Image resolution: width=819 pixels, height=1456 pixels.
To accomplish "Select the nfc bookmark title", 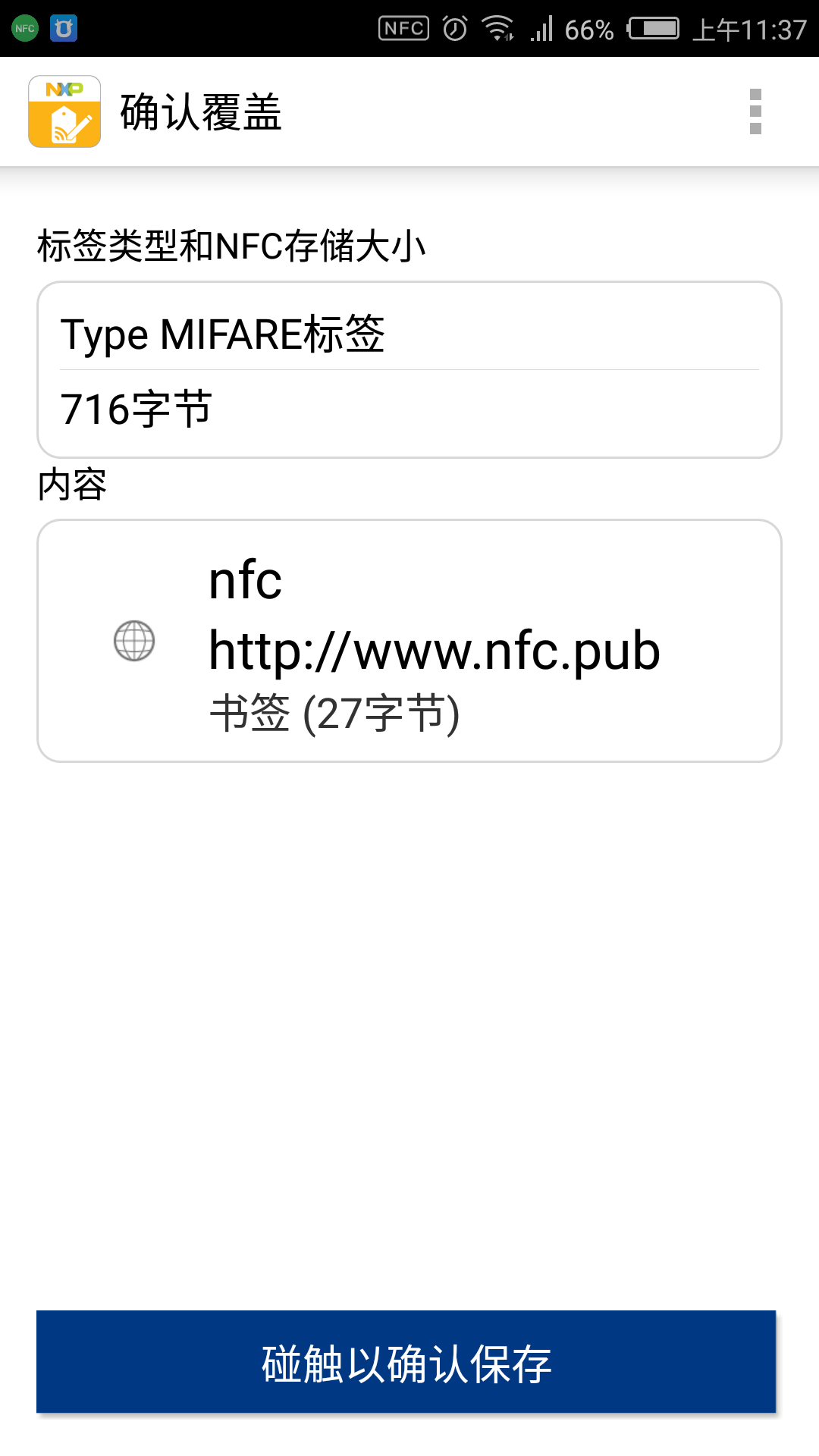I will coord(246,581).
